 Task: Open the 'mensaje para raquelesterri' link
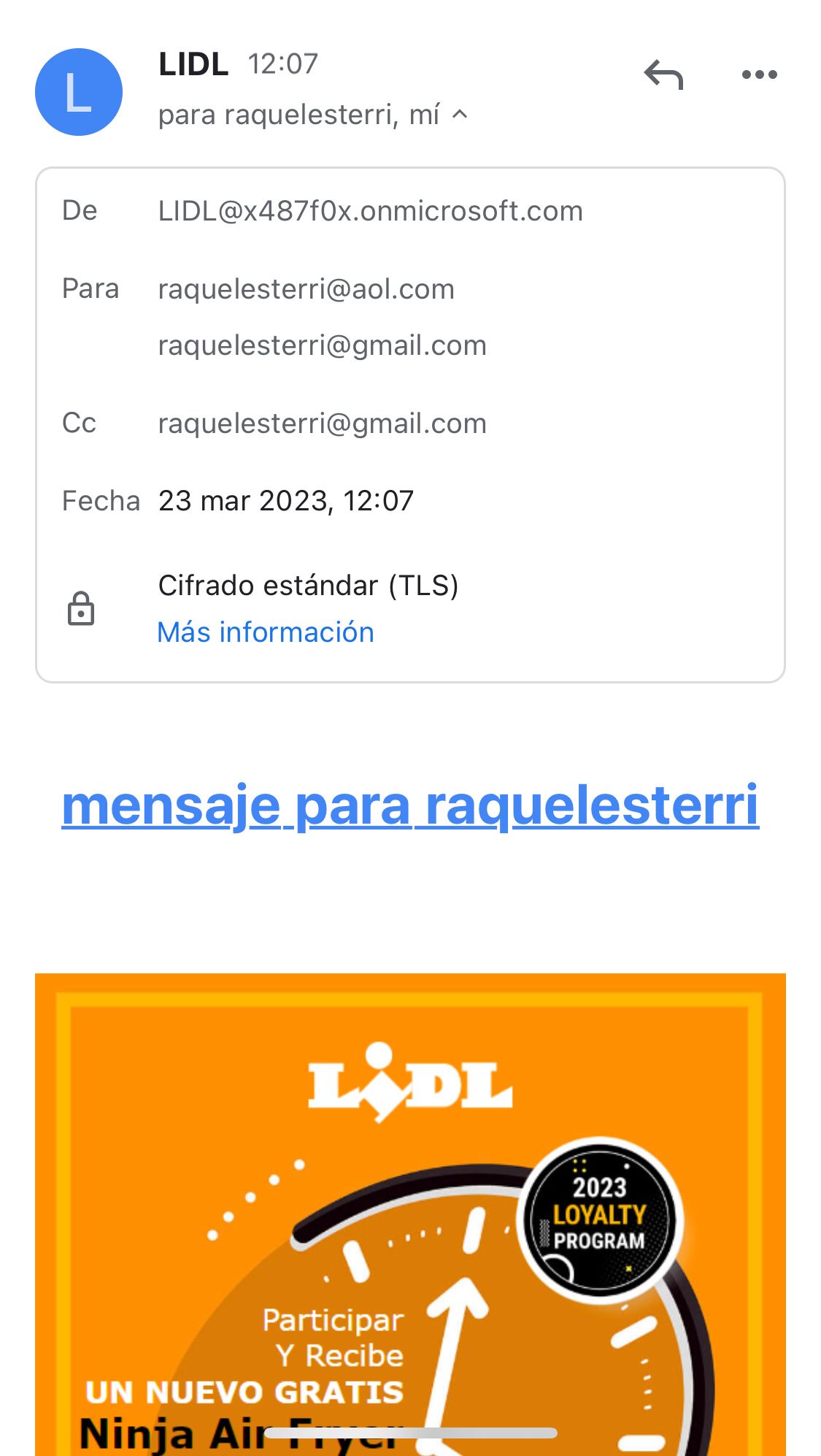(x=410, y=805)
